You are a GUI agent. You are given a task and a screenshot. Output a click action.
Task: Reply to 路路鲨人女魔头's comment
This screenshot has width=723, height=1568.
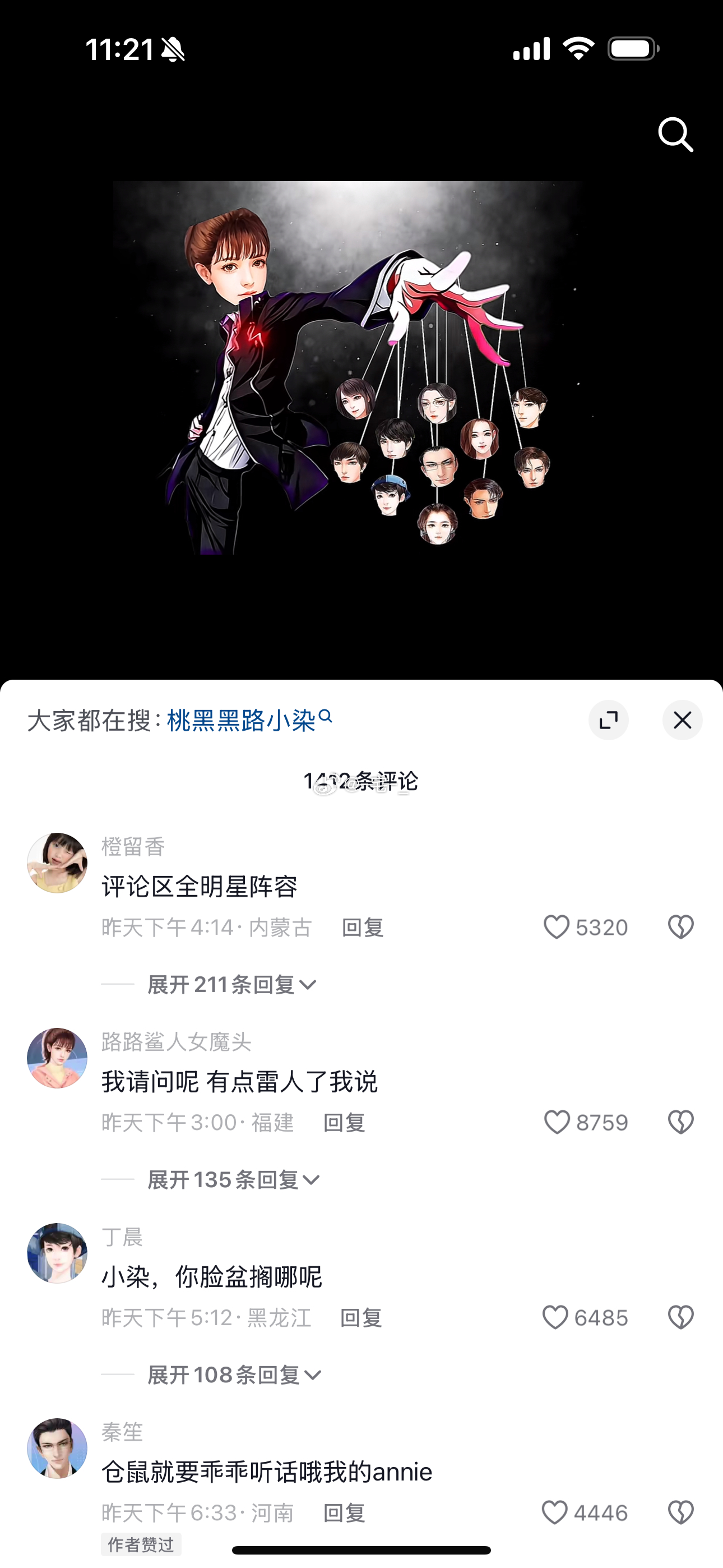pos(344,1122)
